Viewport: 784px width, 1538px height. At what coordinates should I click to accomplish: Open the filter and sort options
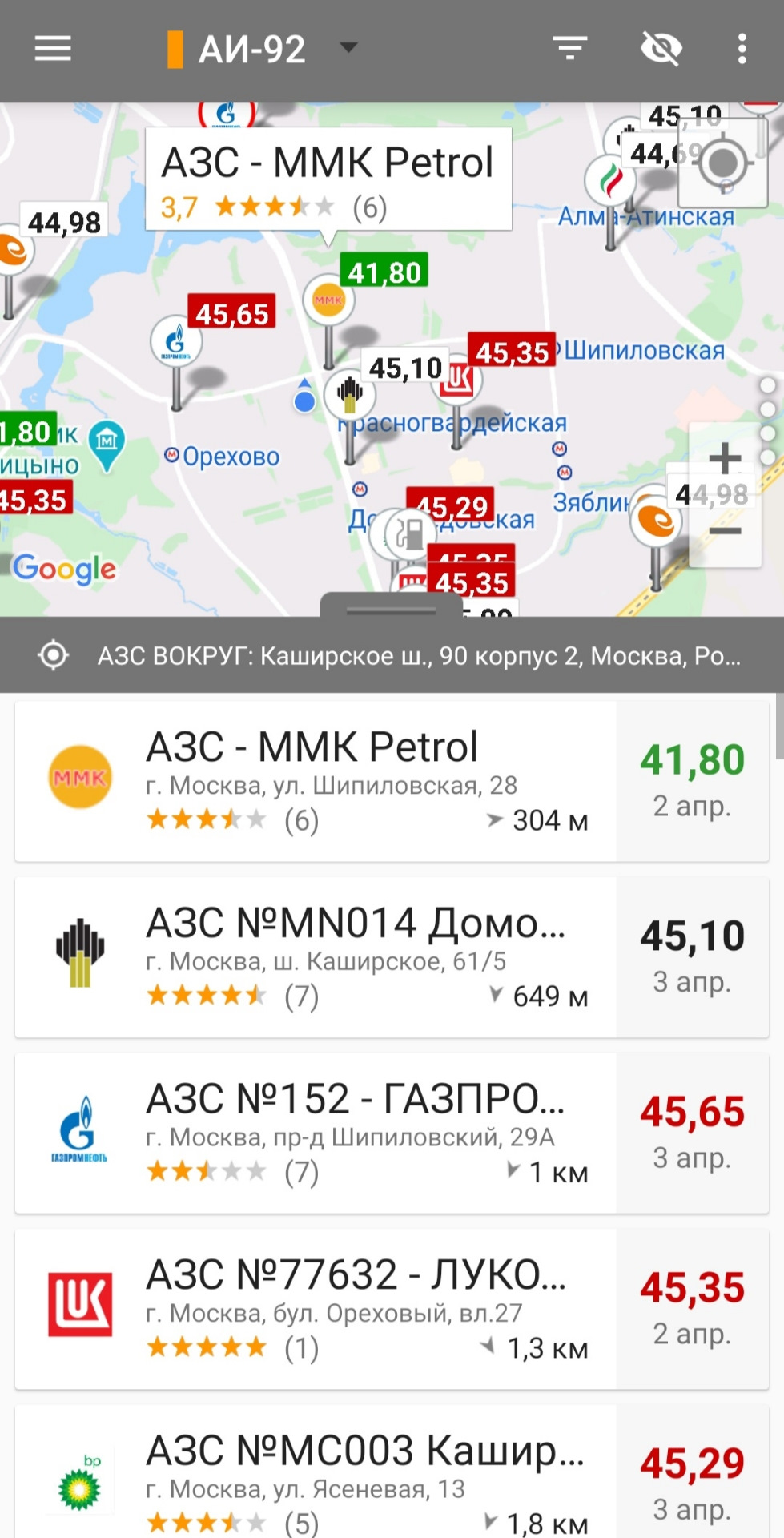[570, 49]
